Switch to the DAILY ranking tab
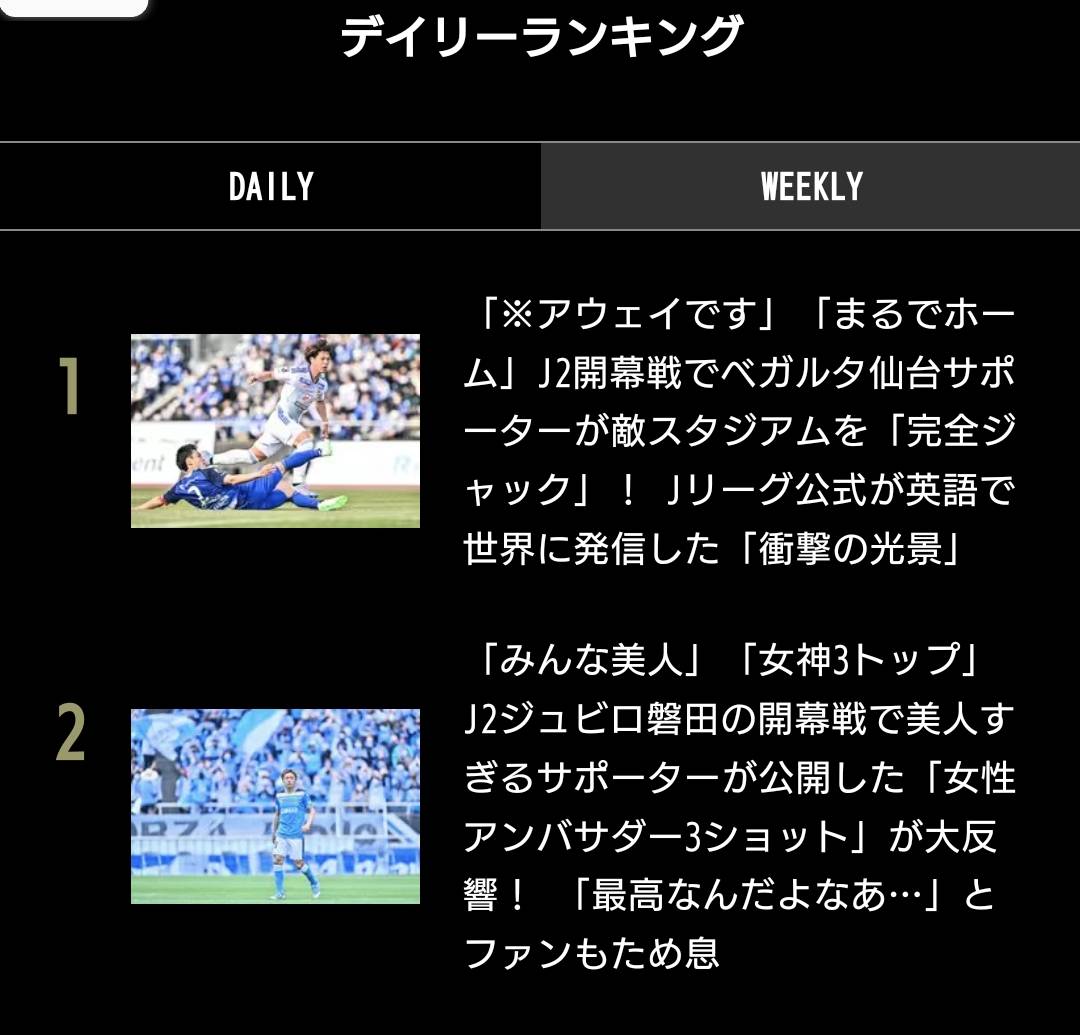 pyautogui.click(x=270, y=187)
